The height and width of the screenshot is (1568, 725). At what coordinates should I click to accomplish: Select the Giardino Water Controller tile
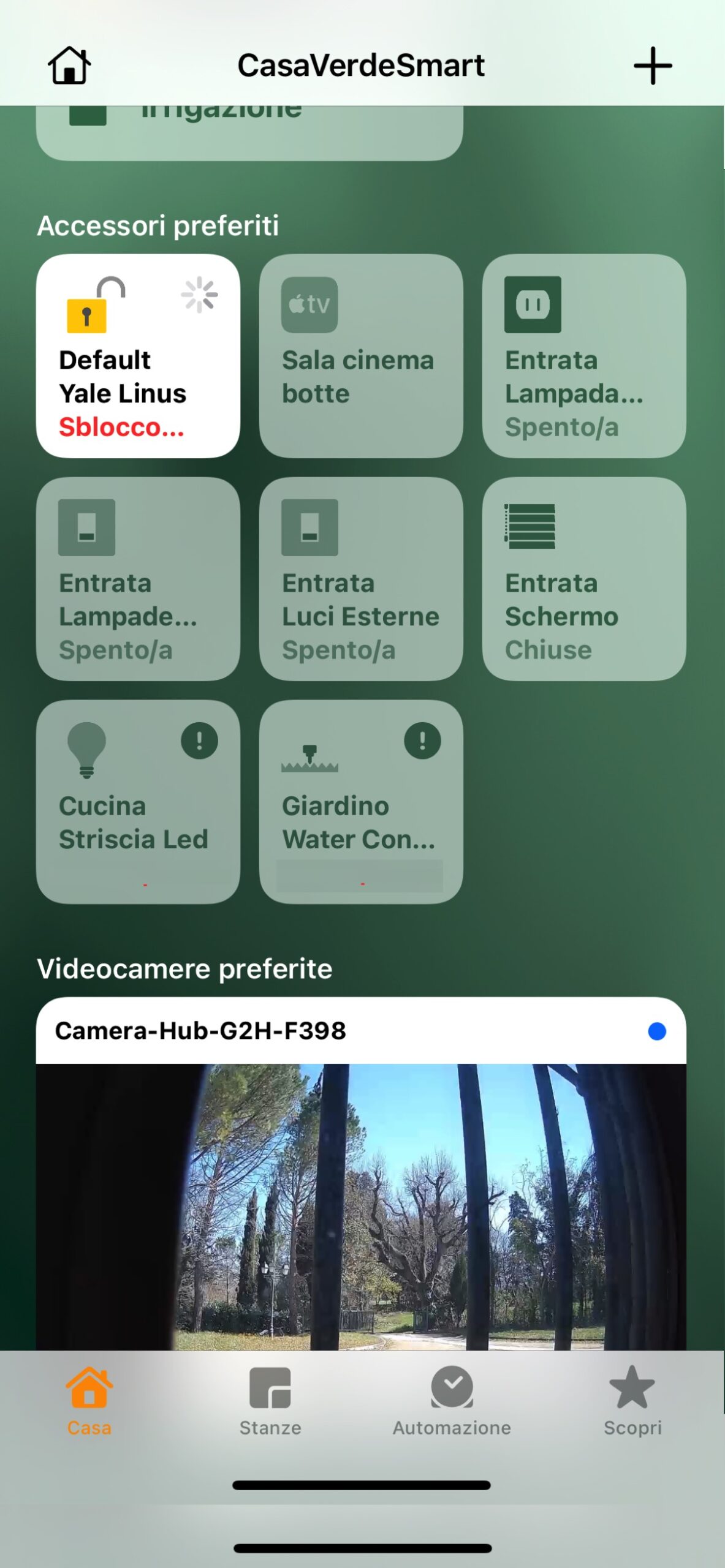click(360, 802)
